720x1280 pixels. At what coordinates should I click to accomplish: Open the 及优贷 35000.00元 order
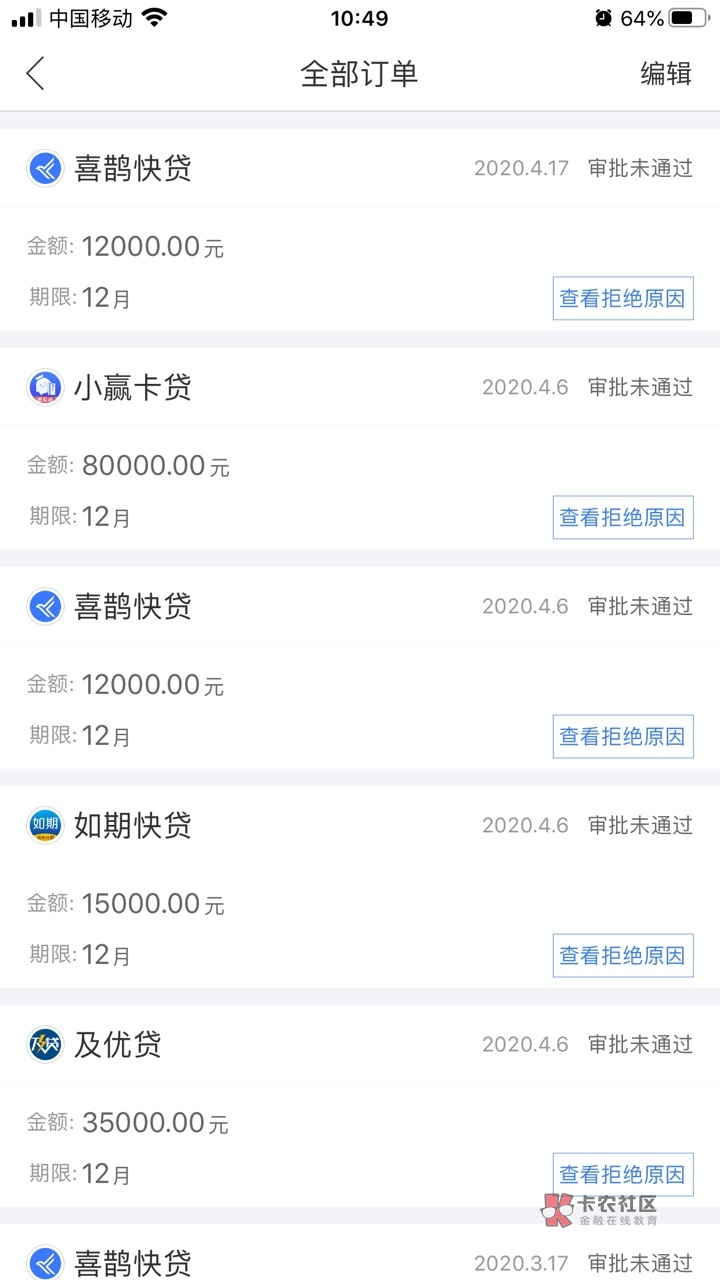[x=300, y=1122]
